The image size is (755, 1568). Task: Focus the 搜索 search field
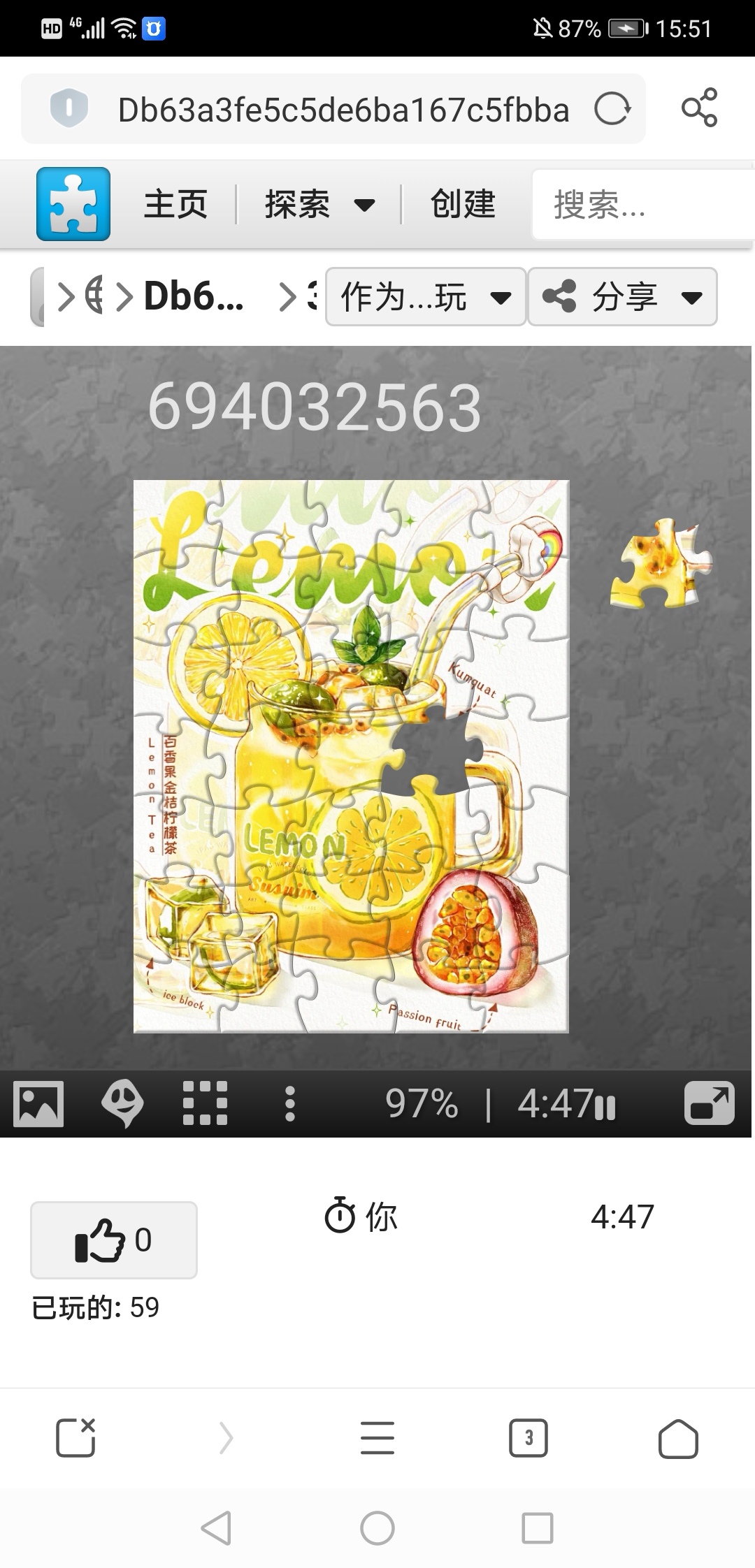(643, 205)
